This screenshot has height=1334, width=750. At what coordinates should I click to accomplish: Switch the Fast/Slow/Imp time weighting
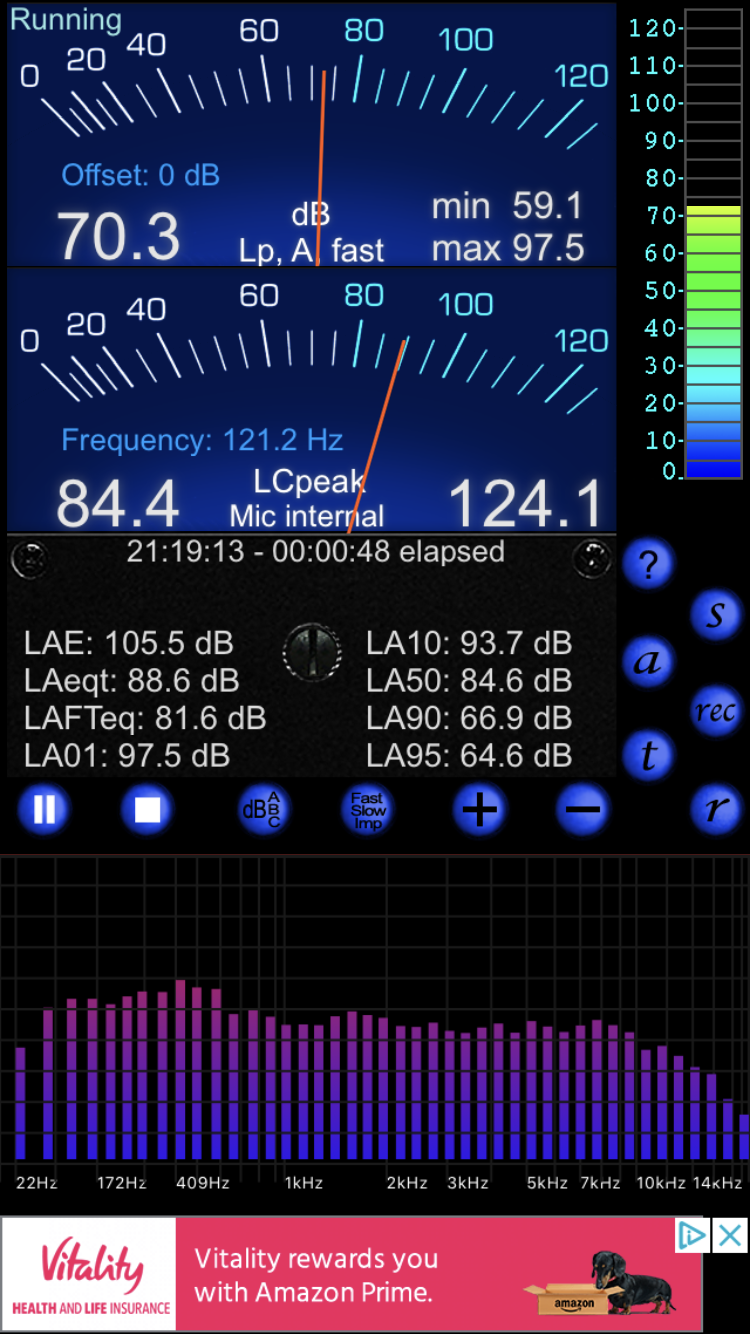[367, 809]
